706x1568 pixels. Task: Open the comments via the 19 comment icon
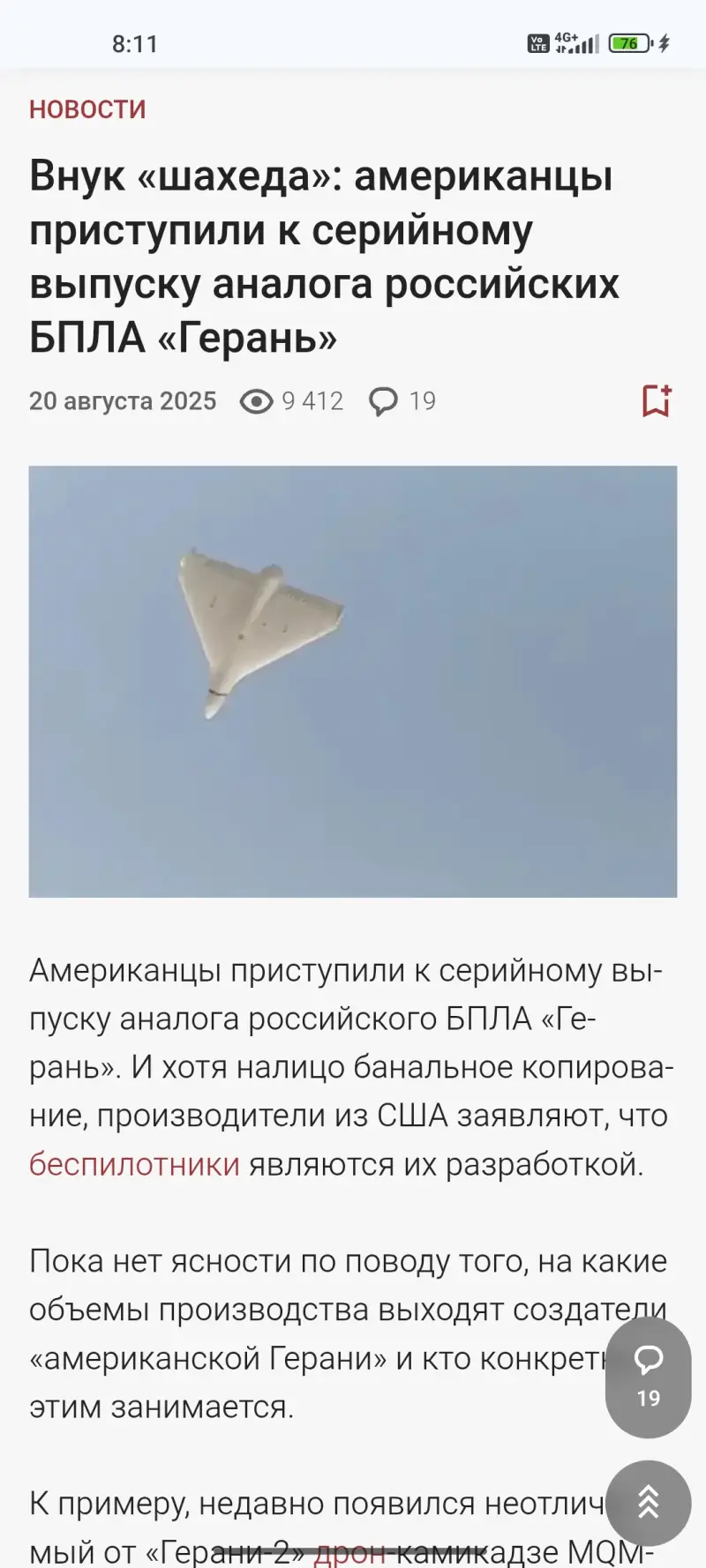pyautogui.click(x=402, y=401)
